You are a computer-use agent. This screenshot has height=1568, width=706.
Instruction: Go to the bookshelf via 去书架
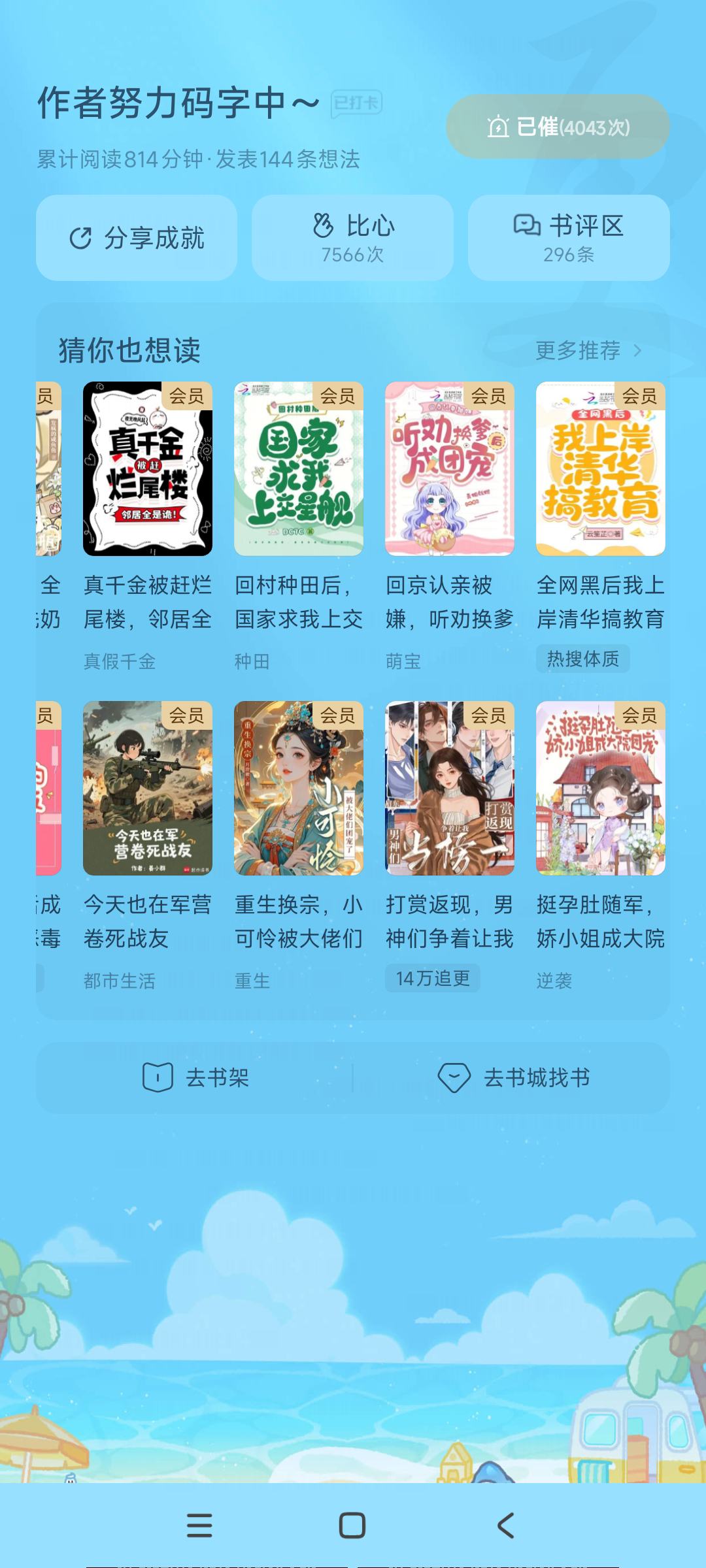195,1077
